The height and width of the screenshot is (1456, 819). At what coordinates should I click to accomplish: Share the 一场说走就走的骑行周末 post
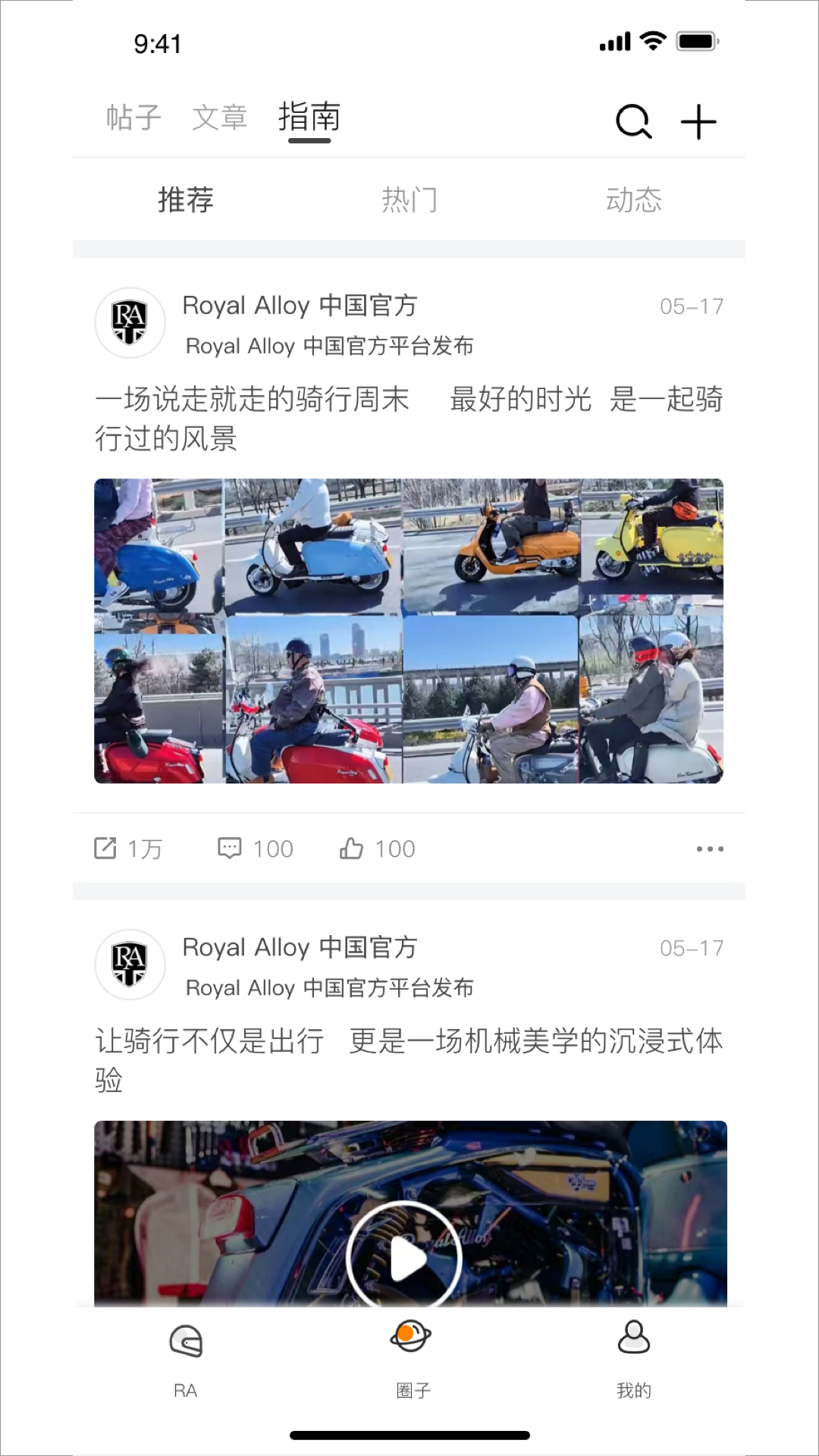(x=127, y=849)
